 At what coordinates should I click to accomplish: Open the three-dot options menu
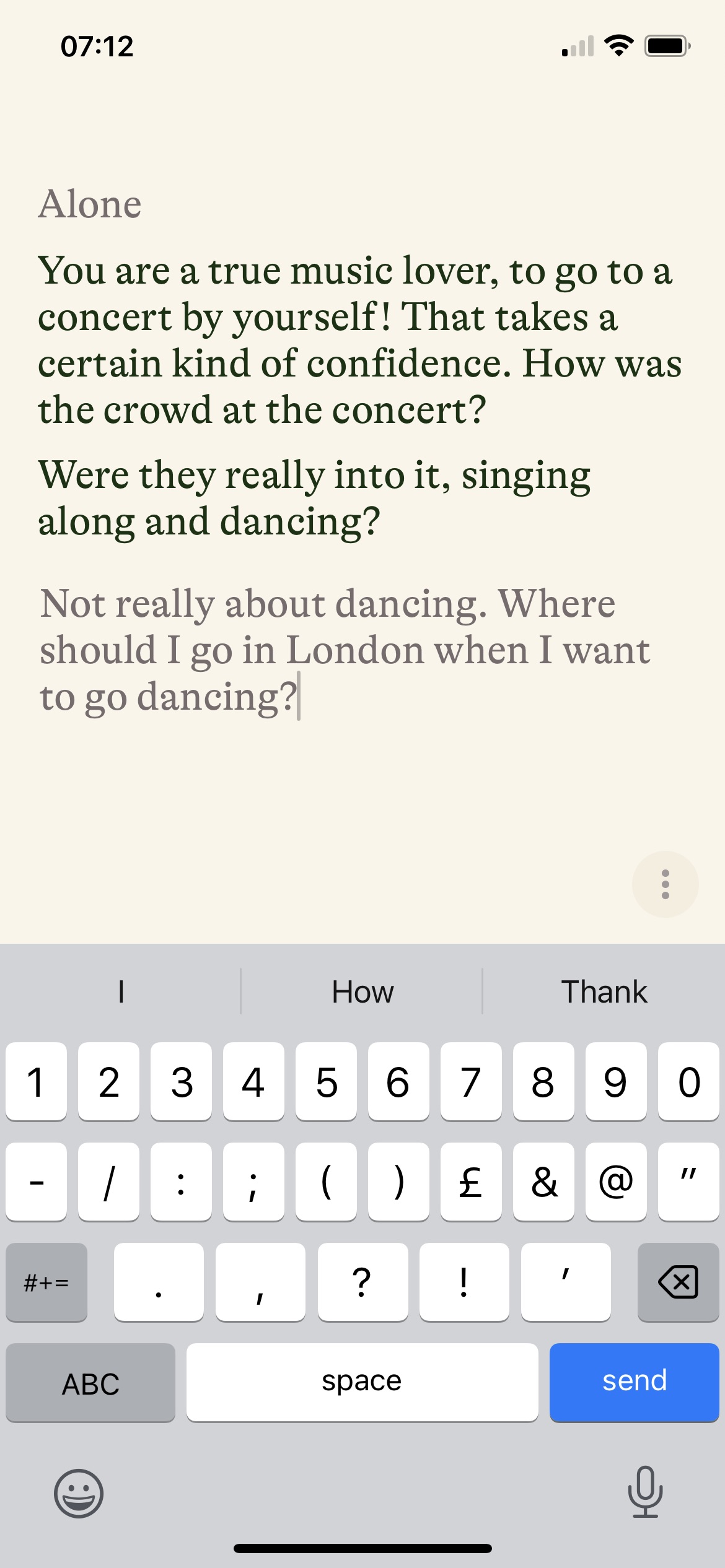coord(665,884)
